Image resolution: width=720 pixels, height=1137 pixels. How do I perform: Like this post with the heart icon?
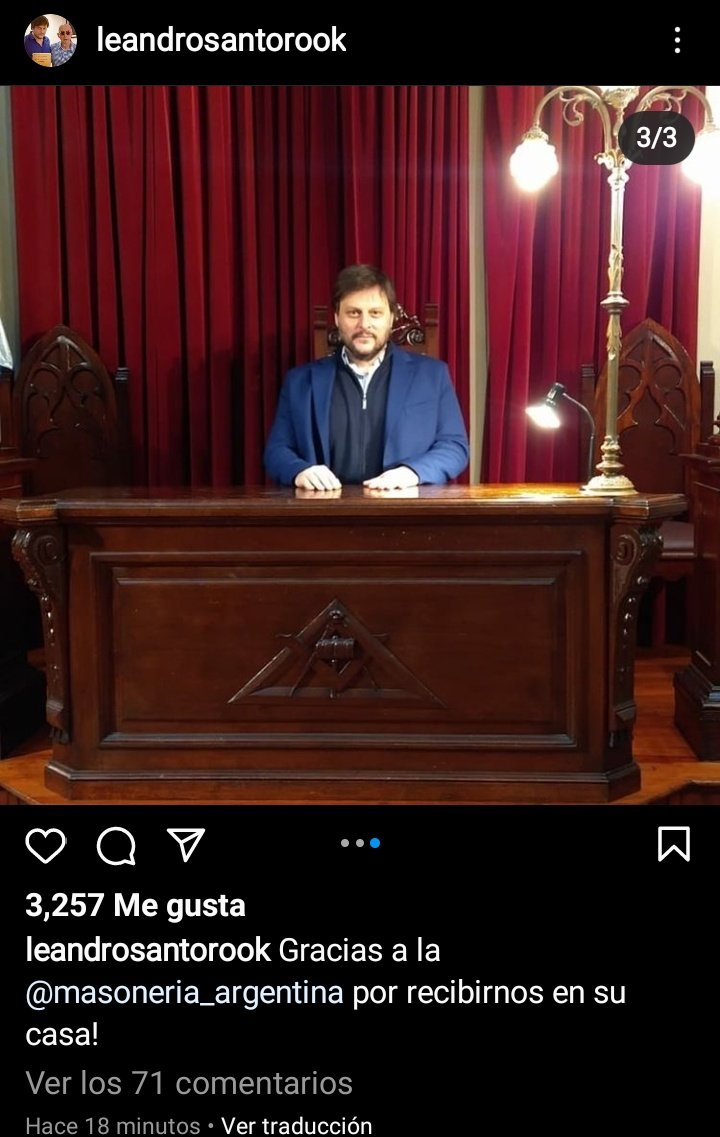[x=45, y=845]
